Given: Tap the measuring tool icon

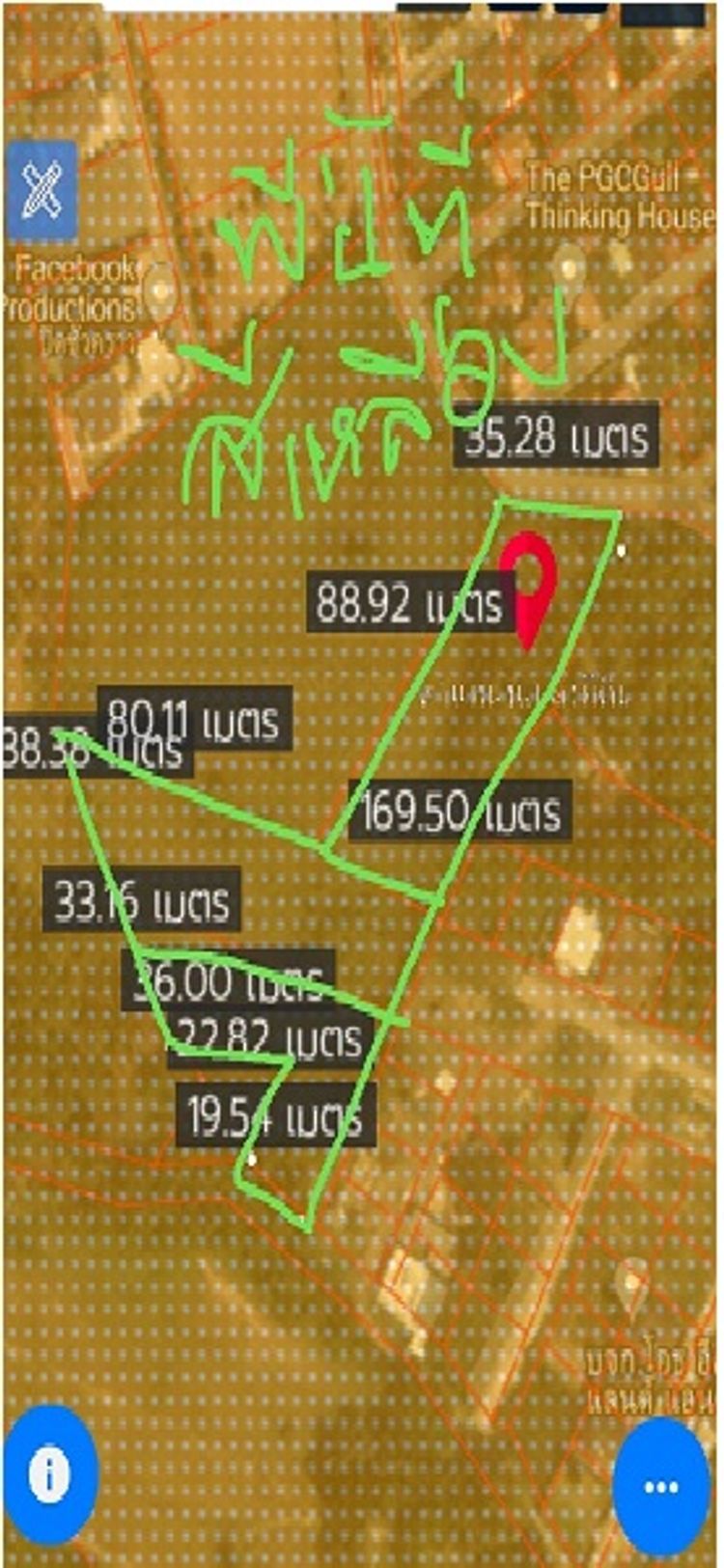Looking at the screenshot, I should (x=42, y=190).
